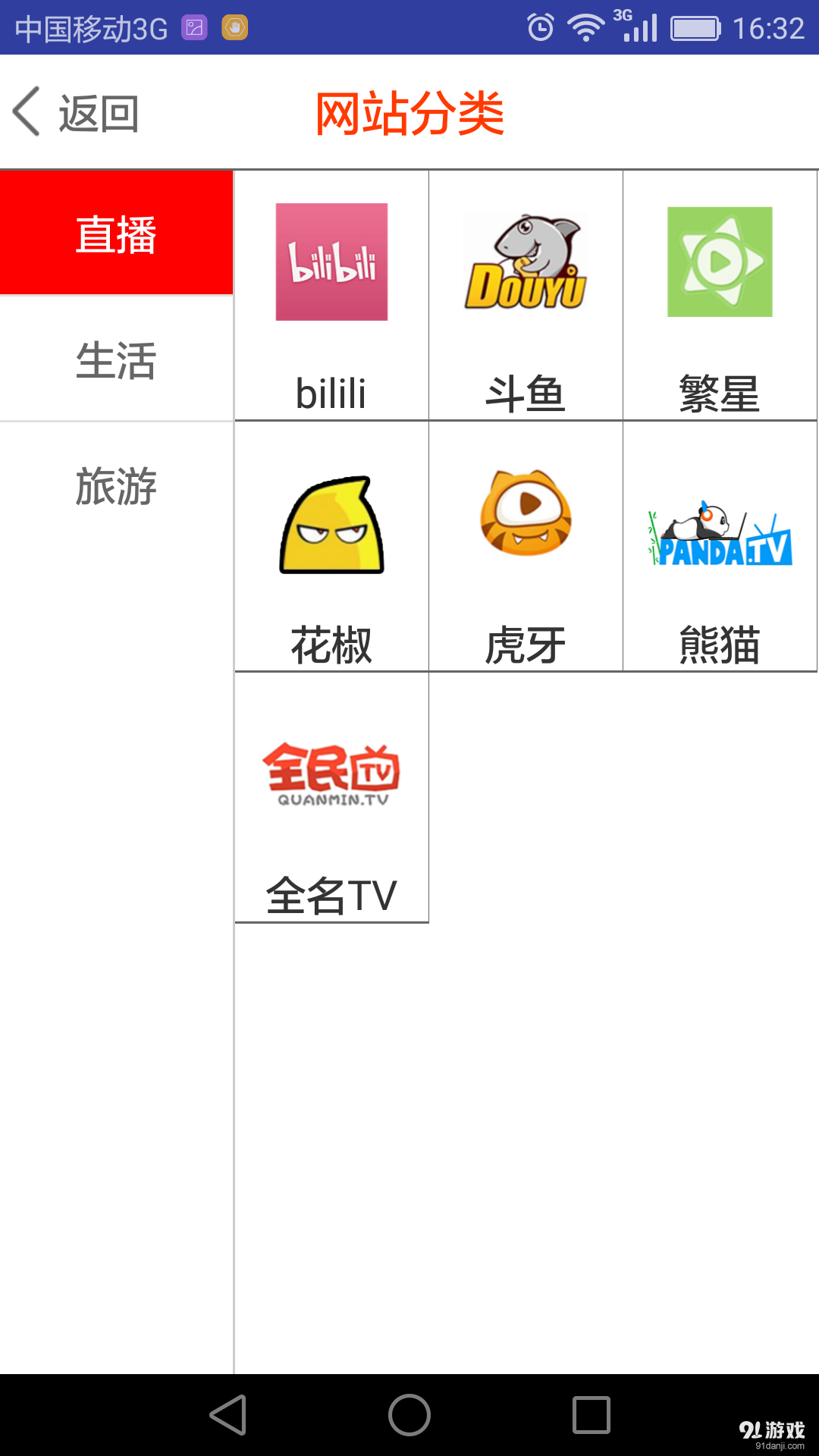Select the 生活 category tab

117,362
